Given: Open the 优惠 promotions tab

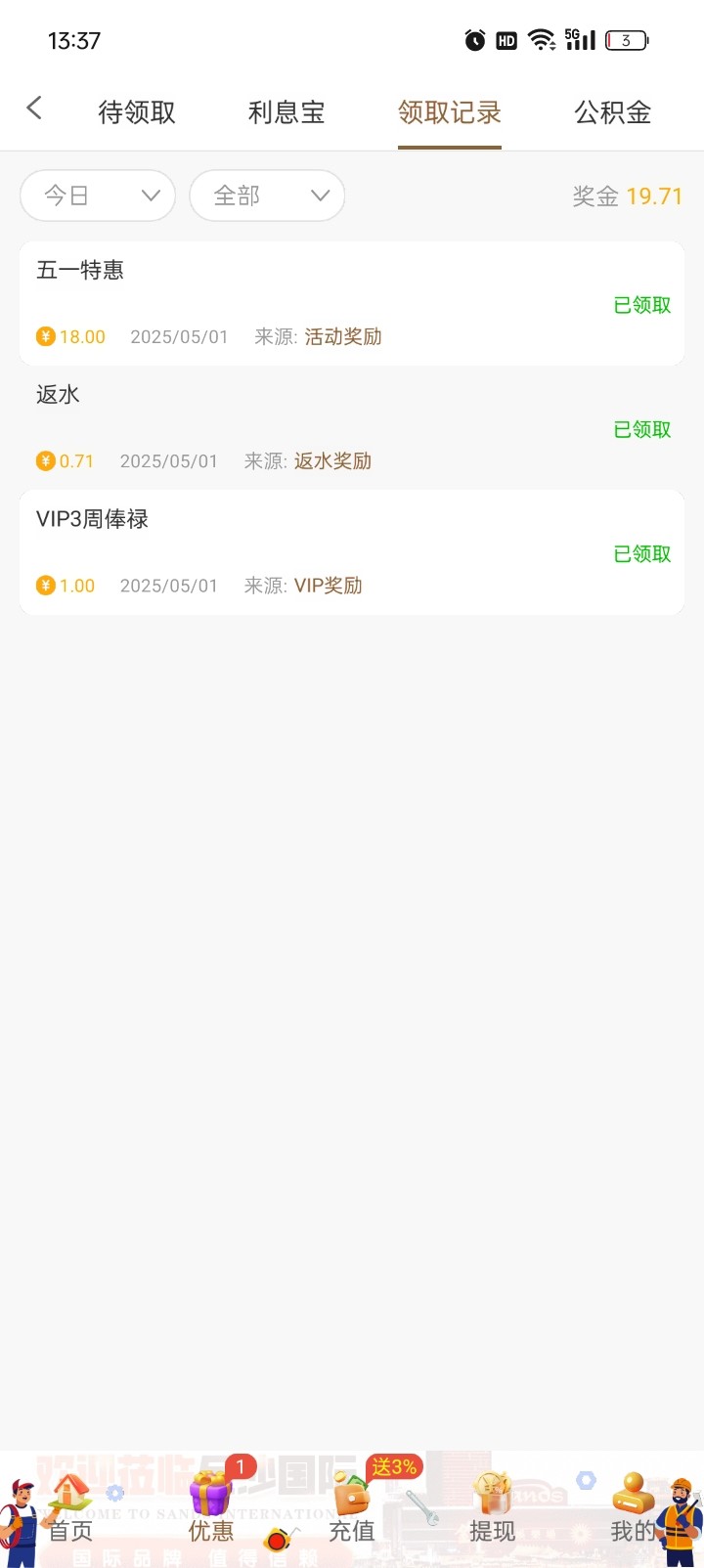Looking at the screenshot, I should 211,1509.
